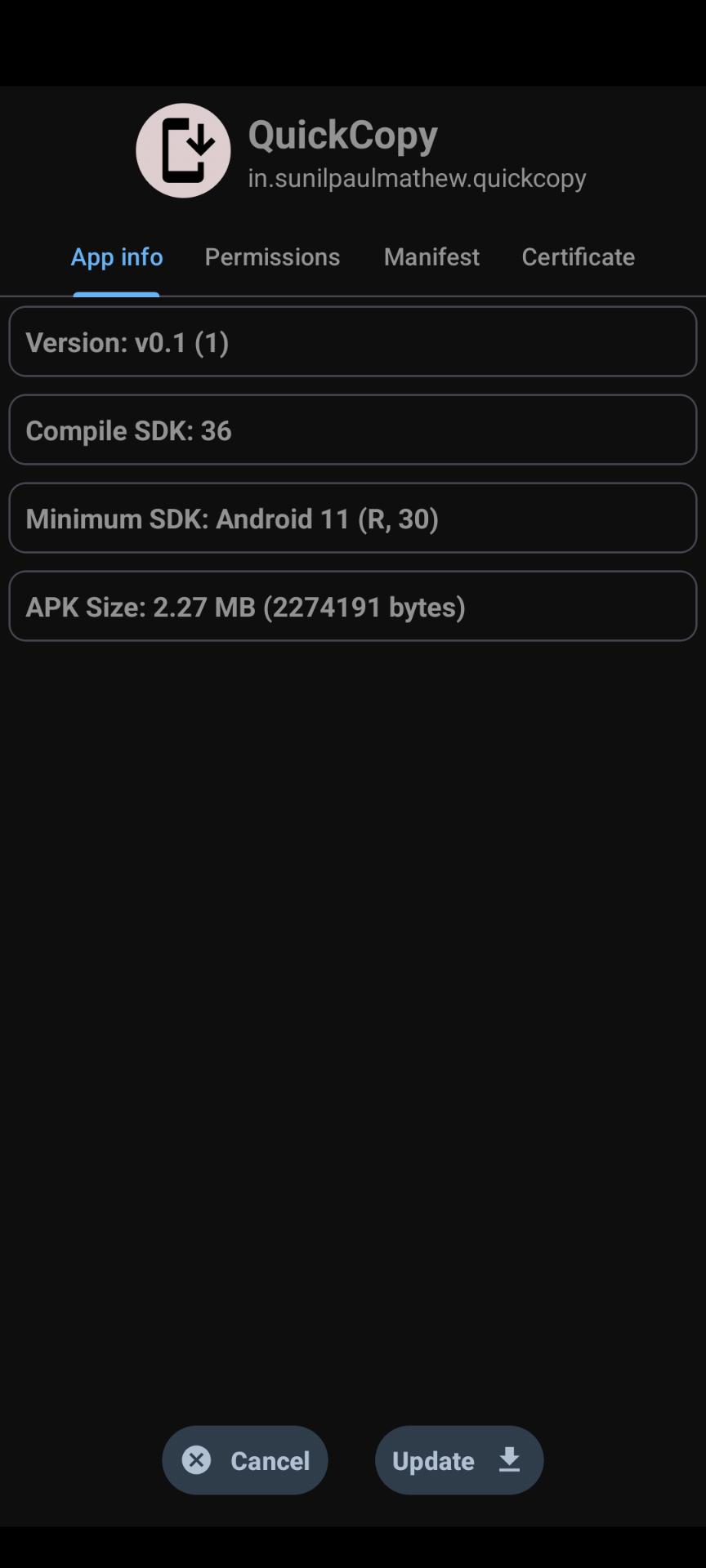Open the Permissions tab
706x1568 pixels.
coord(272,257)
